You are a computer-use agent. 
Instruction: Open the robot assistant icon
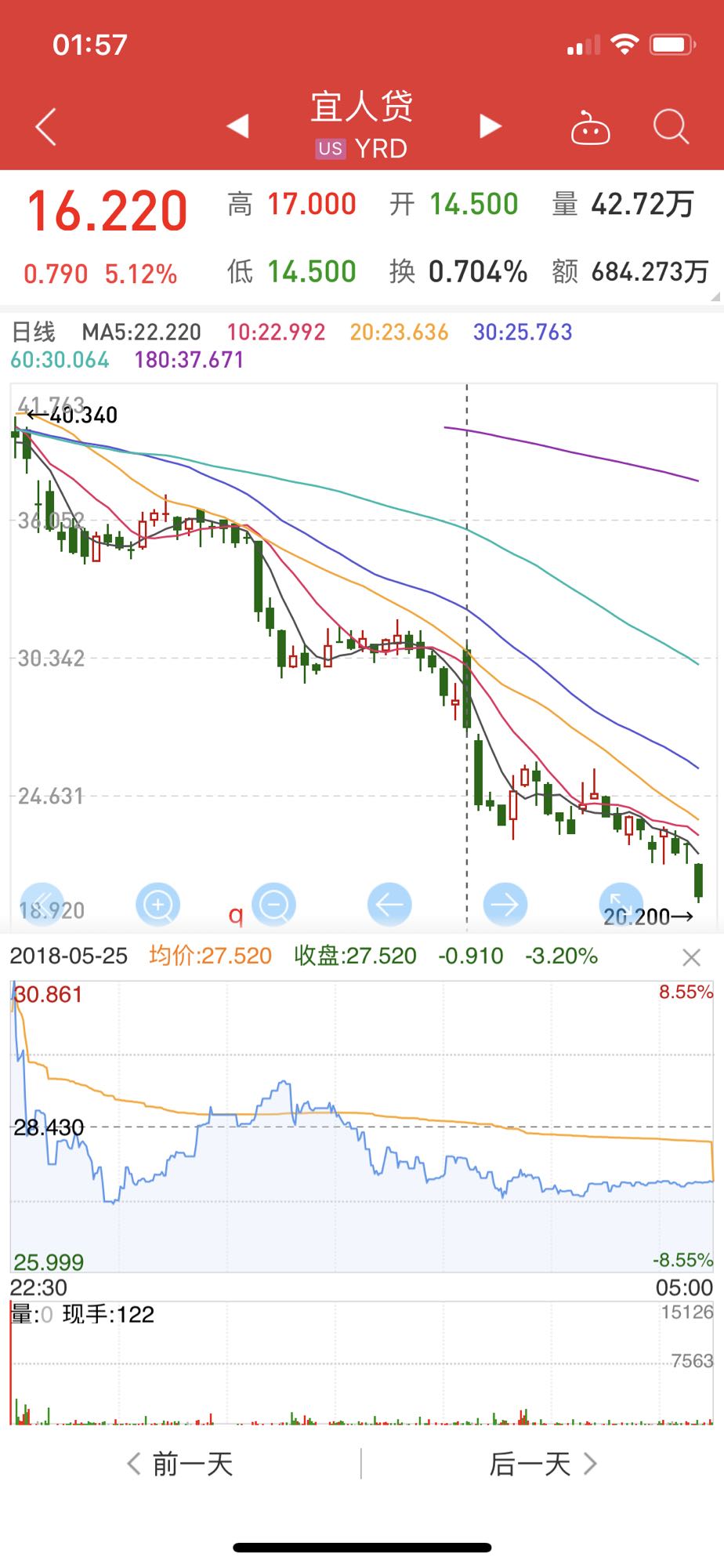(x=590, y=128)
